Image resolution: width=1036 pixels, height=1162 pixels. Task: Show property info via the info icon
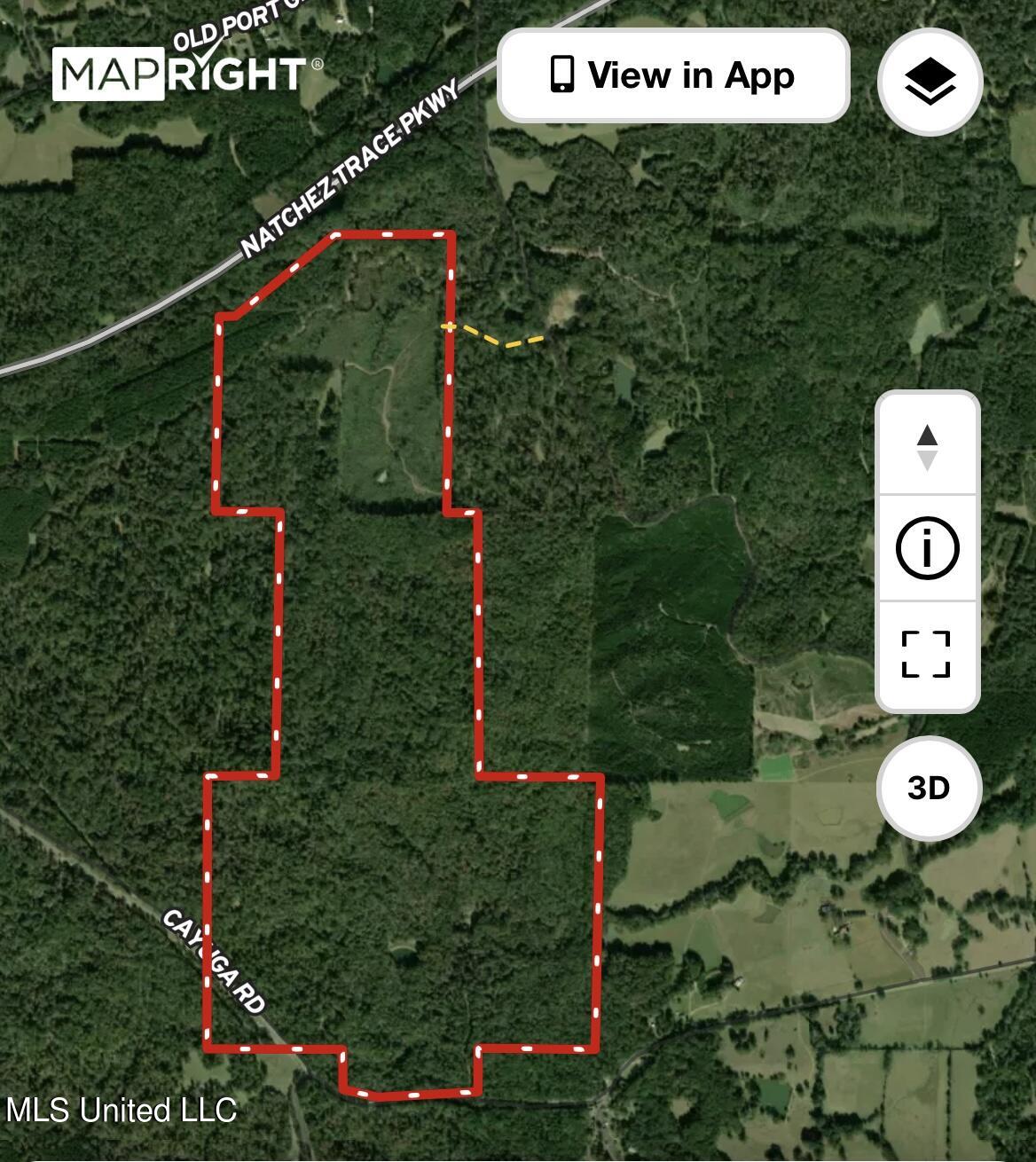coord(927,548)
